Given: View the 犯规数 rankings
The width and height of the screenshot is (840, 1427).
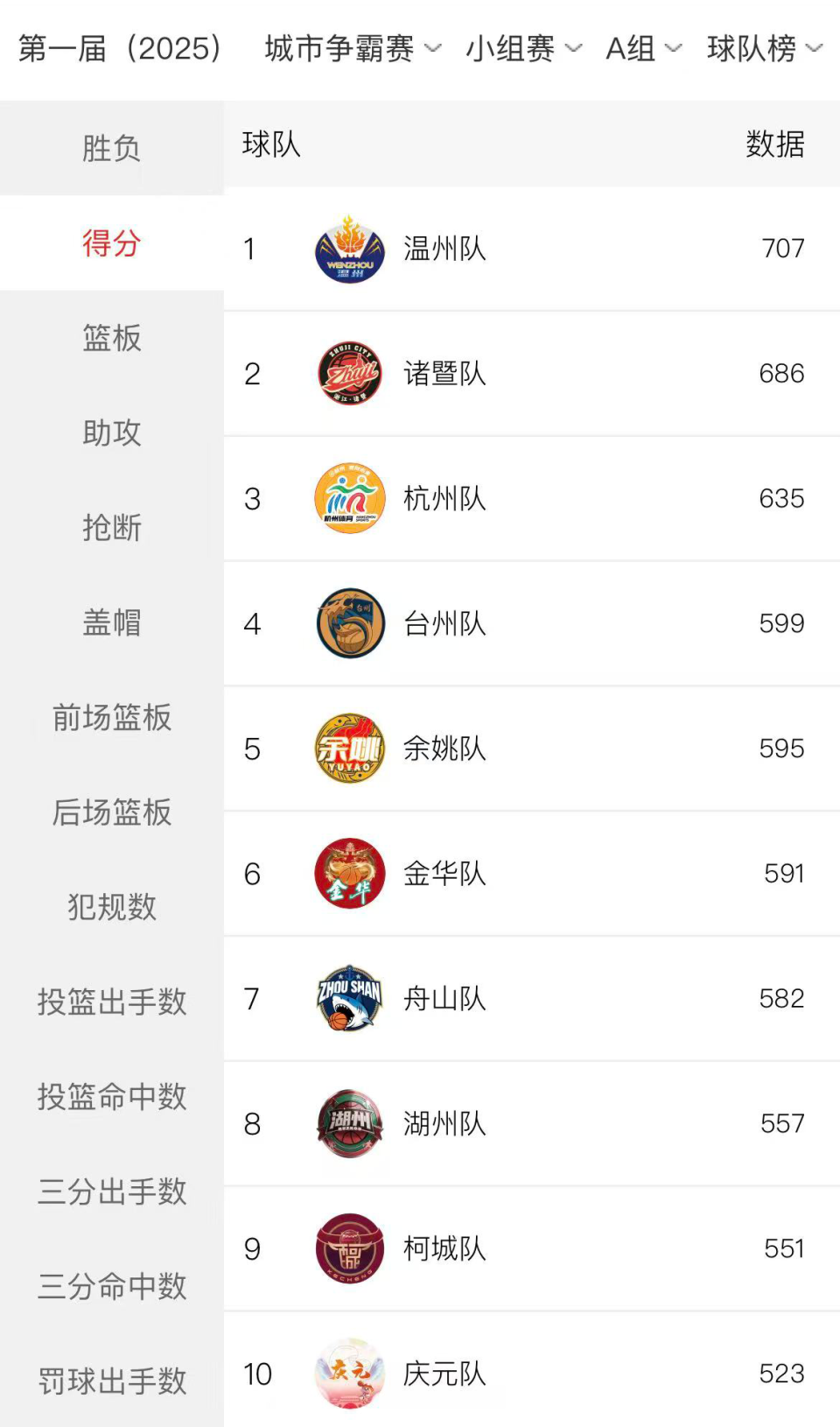Looking at the screenshot, I should [x=111, y=907].
